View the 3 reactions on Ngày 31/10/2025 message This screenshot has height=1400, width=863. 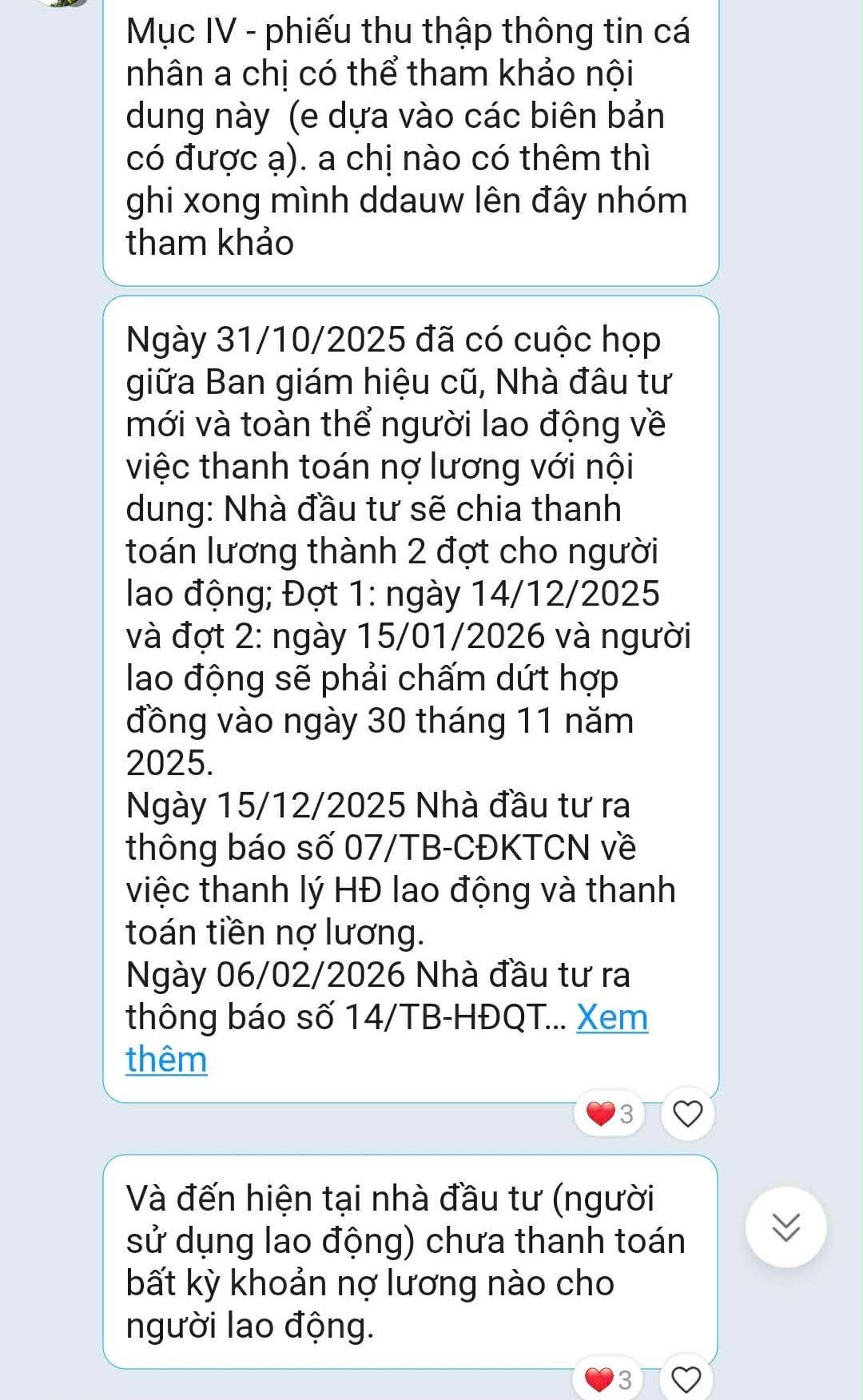610,1113
